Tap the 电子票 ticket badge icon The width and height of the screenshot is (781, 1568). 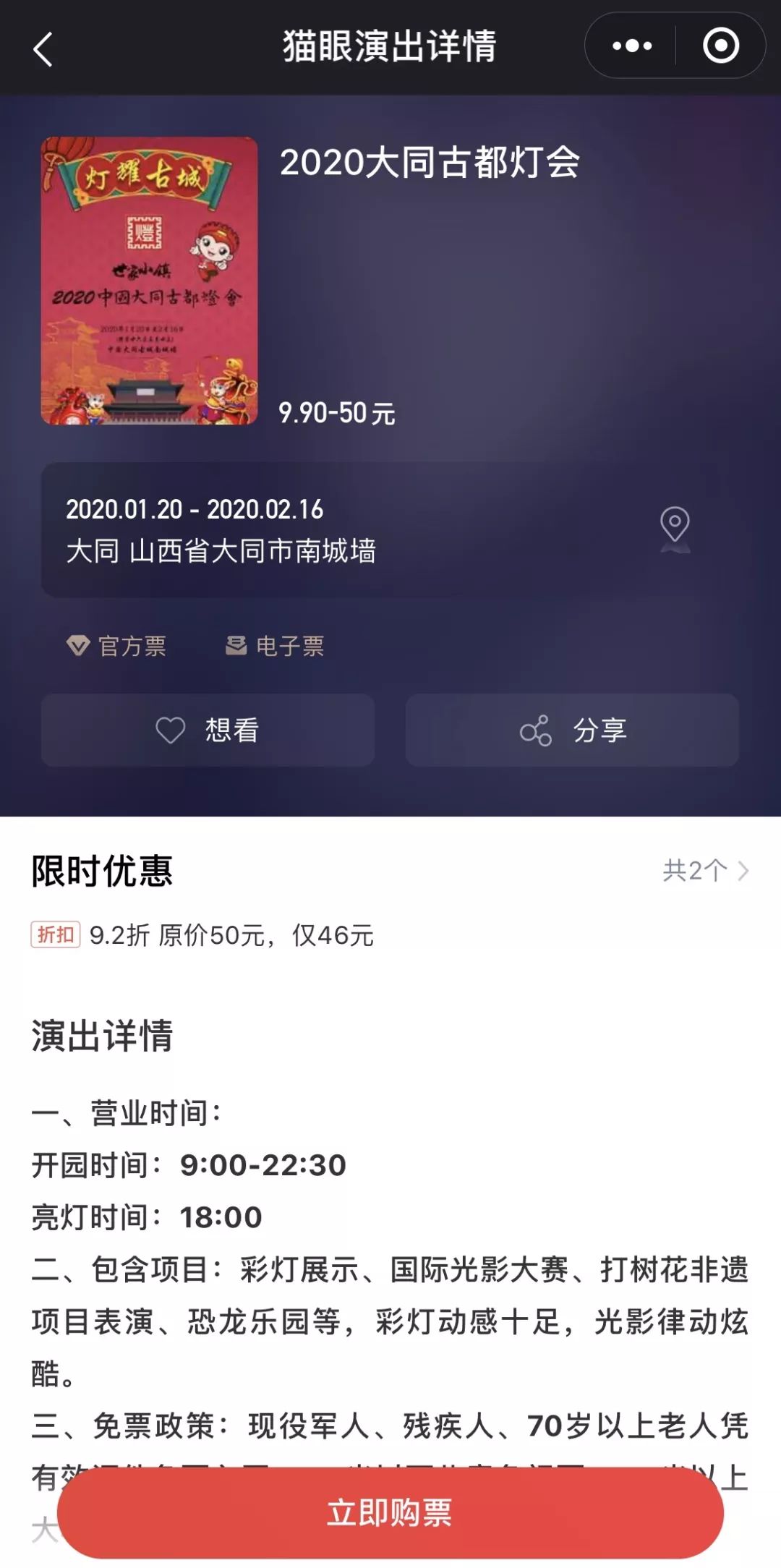coord(235,647)
